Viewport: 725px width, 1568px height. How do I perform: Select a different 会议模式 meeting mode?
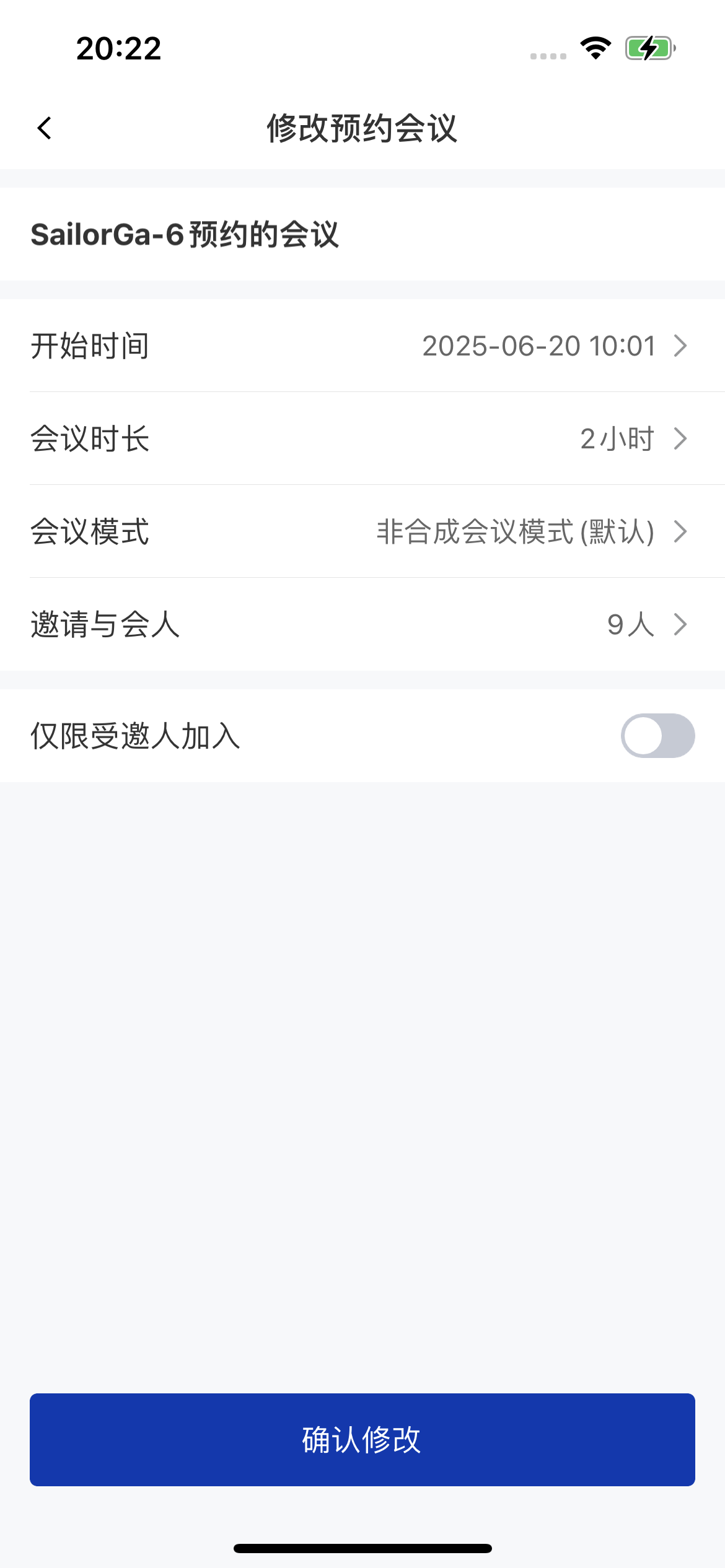point(362,531)
